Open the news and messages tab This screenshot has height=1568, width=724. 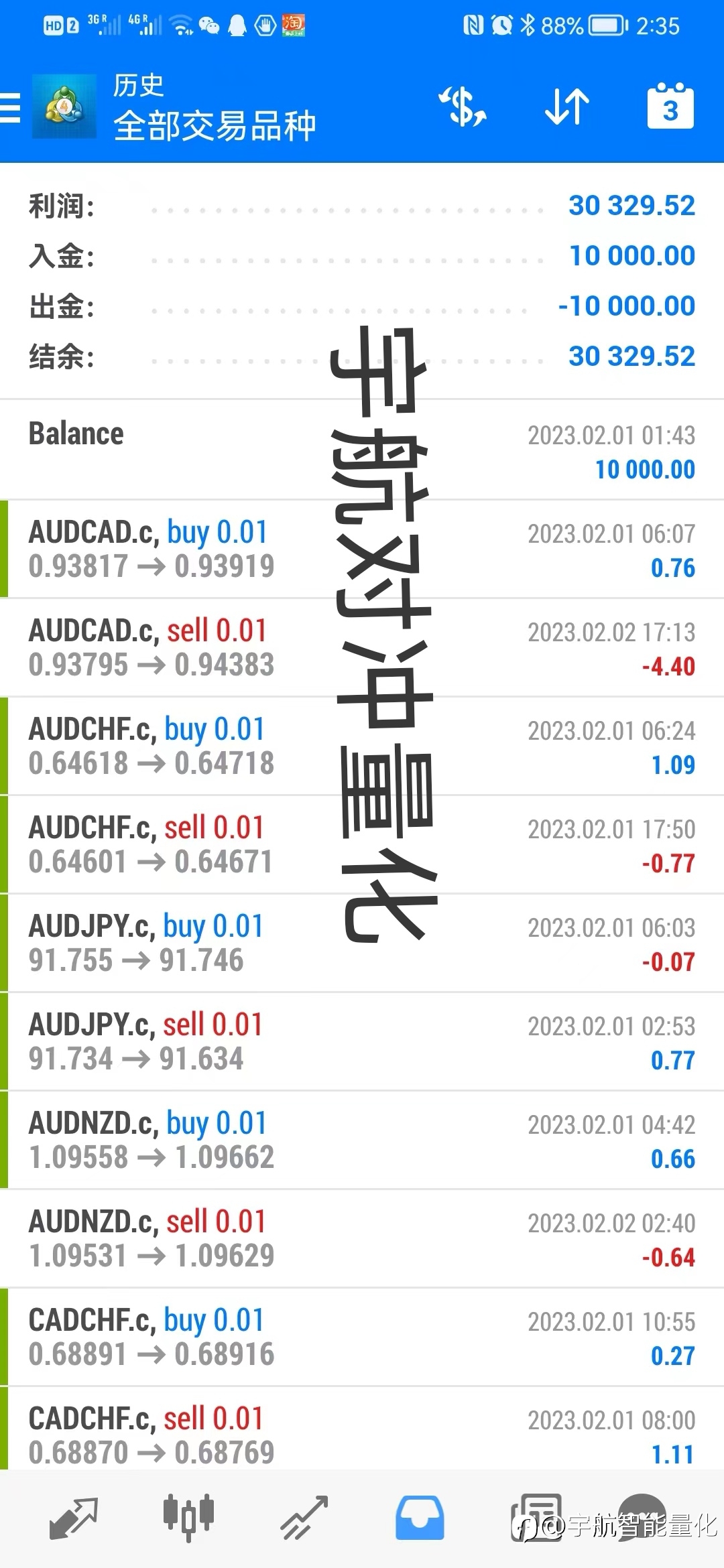[536, 1518]
